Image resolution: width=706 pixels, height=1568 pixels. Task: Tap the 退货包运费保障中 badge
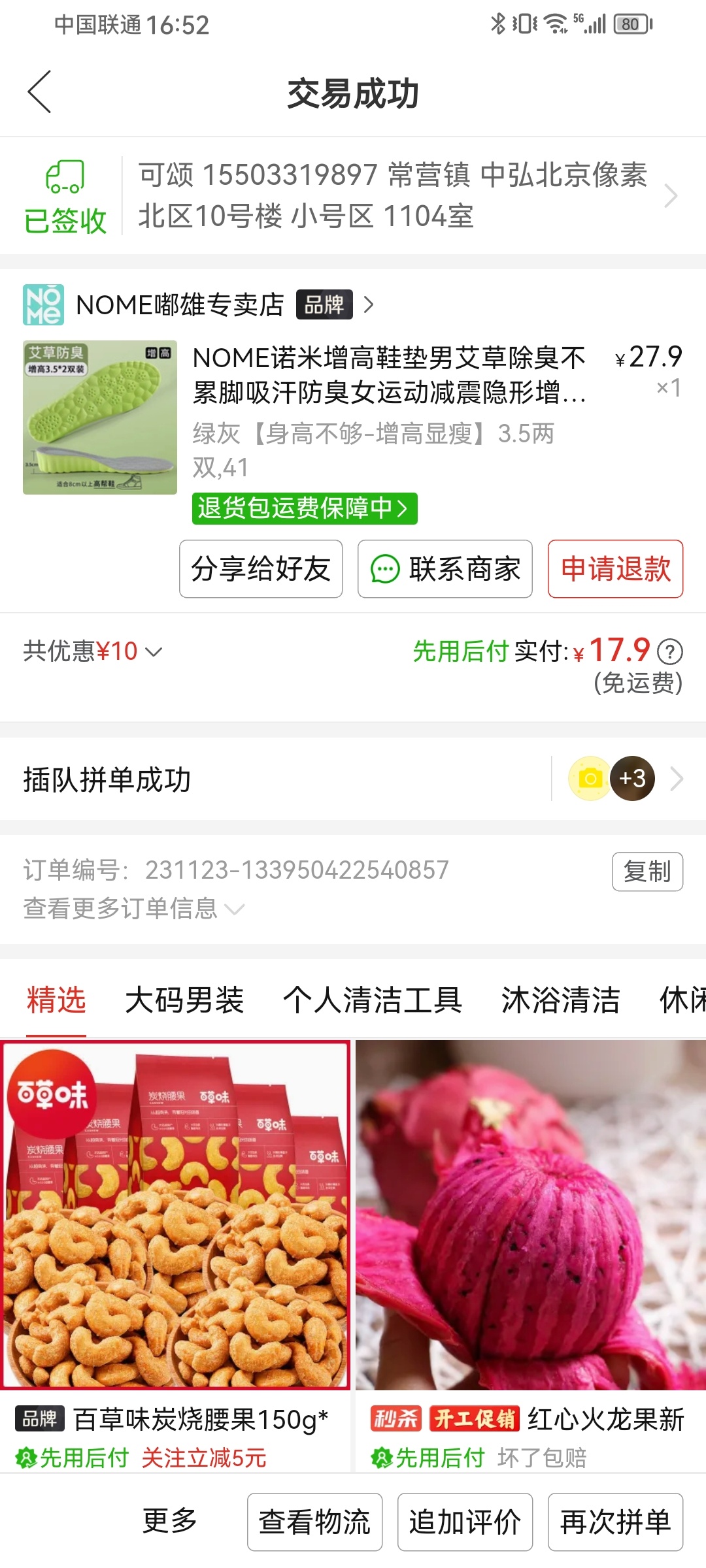(x=305, y=508)
